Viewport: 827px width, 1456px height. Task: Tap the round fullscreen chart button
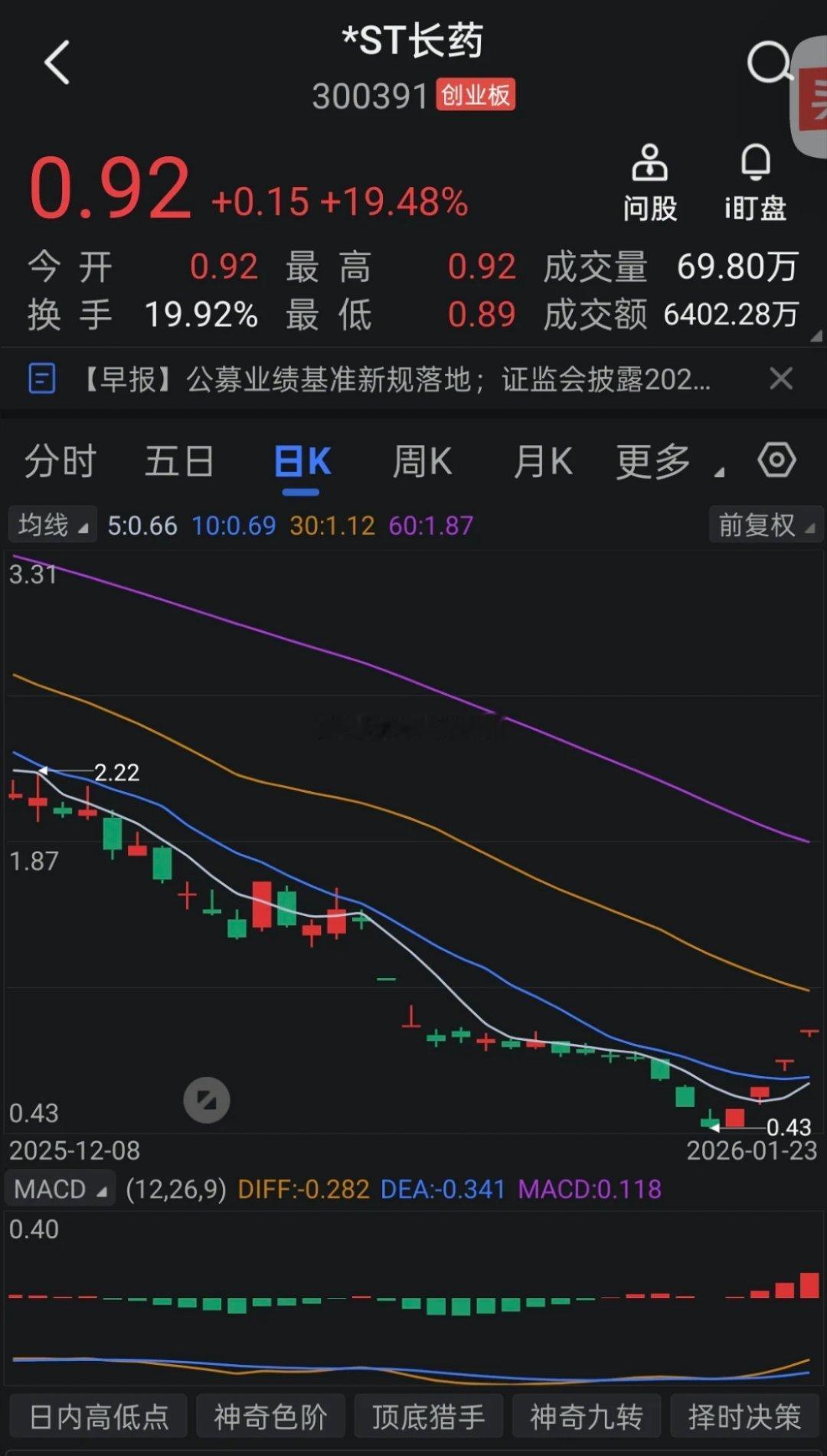coord(207,1101)
